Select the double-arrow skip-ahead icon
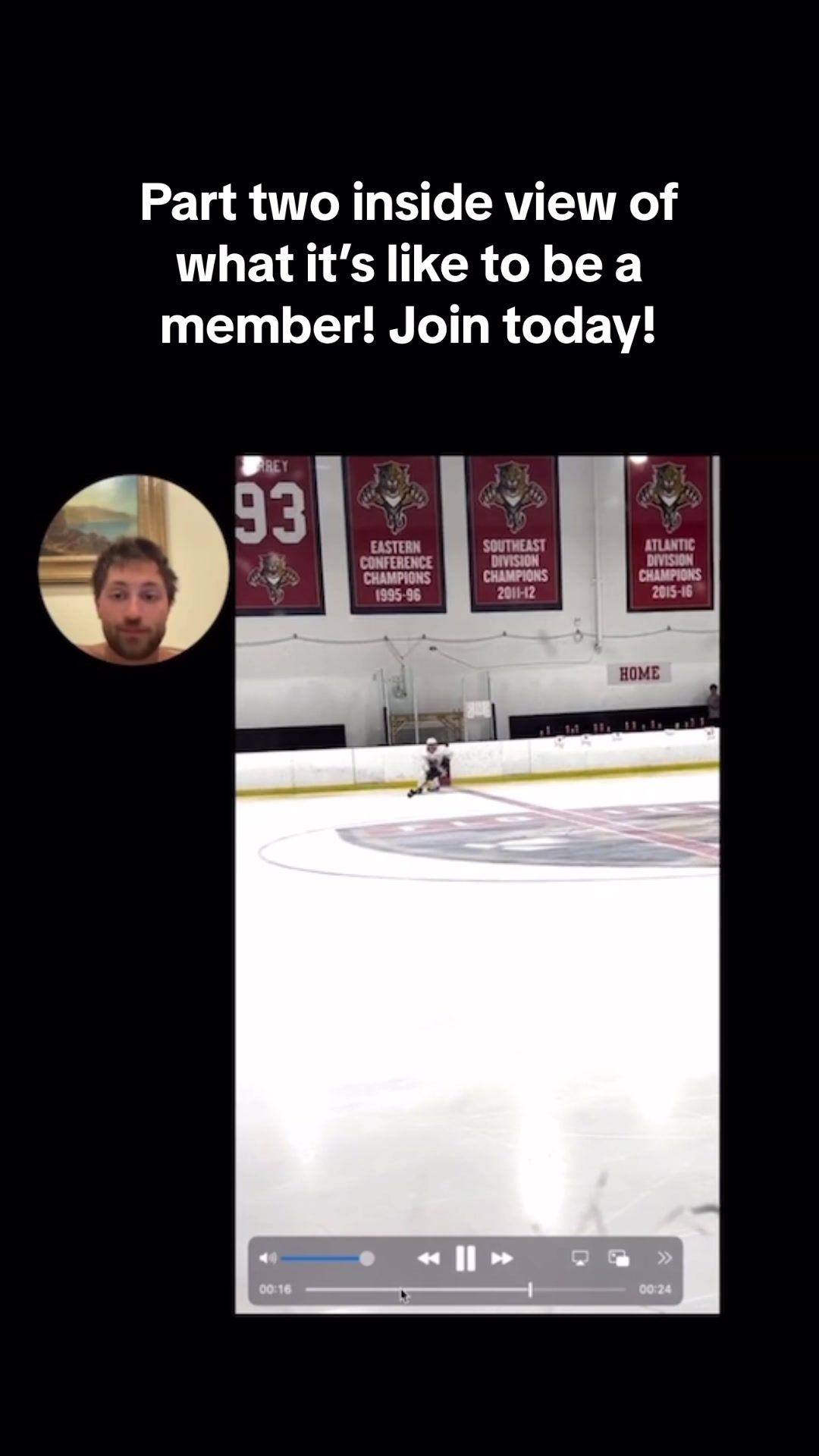 (x=501, y=1258)
